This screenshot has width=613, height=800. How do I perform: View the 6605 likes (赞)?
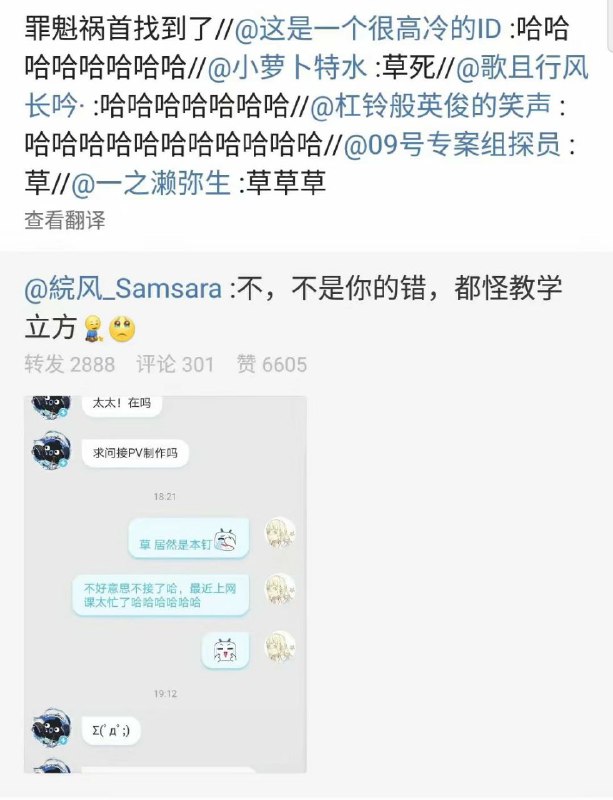click(x=271, y=364)
